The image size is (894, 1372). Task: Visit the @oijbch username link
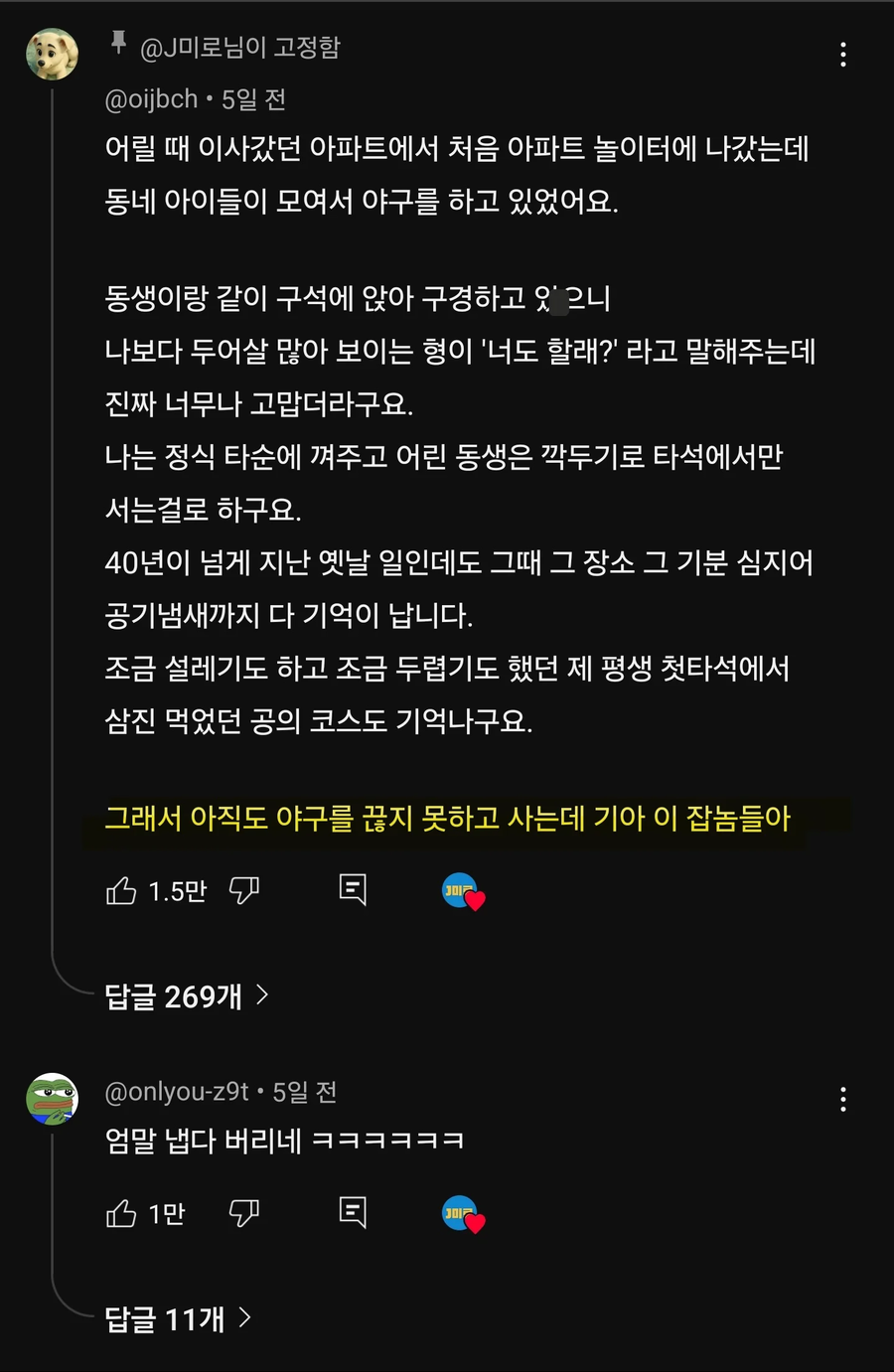pyautogui.click(x=152, y=99)
